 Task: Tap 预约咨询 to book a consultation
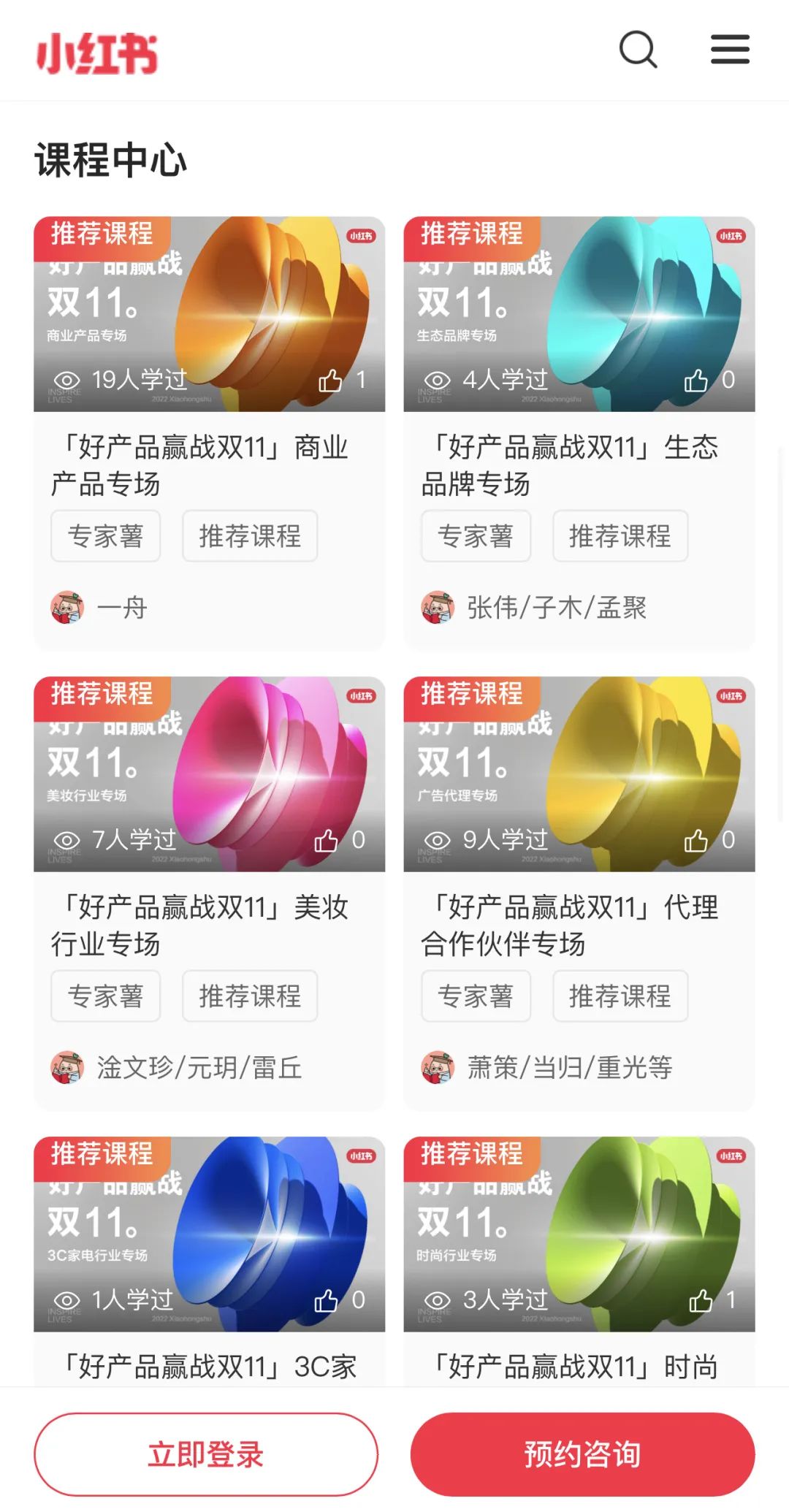tap(582, 1454)
